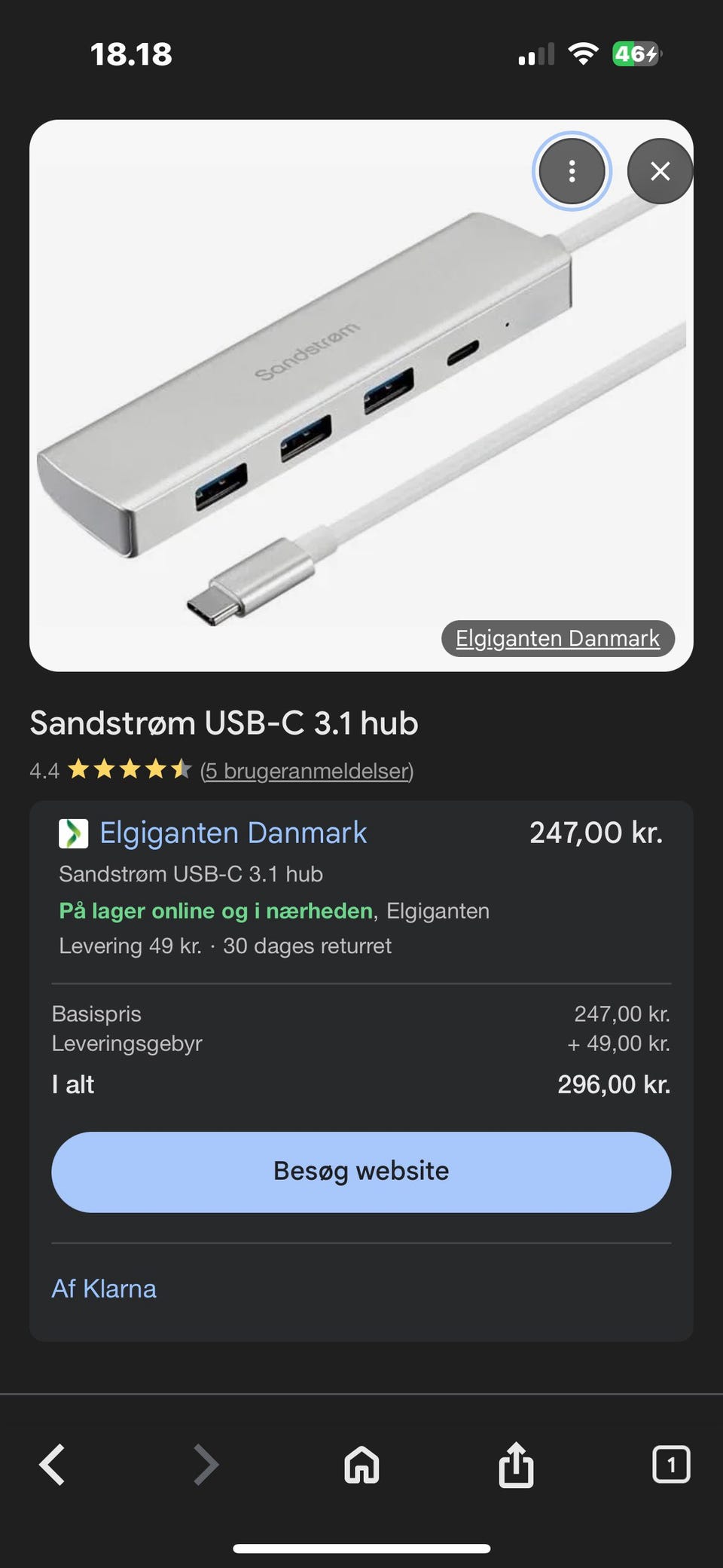Open the tabs view showing 1
This screenshot has height=1568, width=723.
pos(670,1465)
